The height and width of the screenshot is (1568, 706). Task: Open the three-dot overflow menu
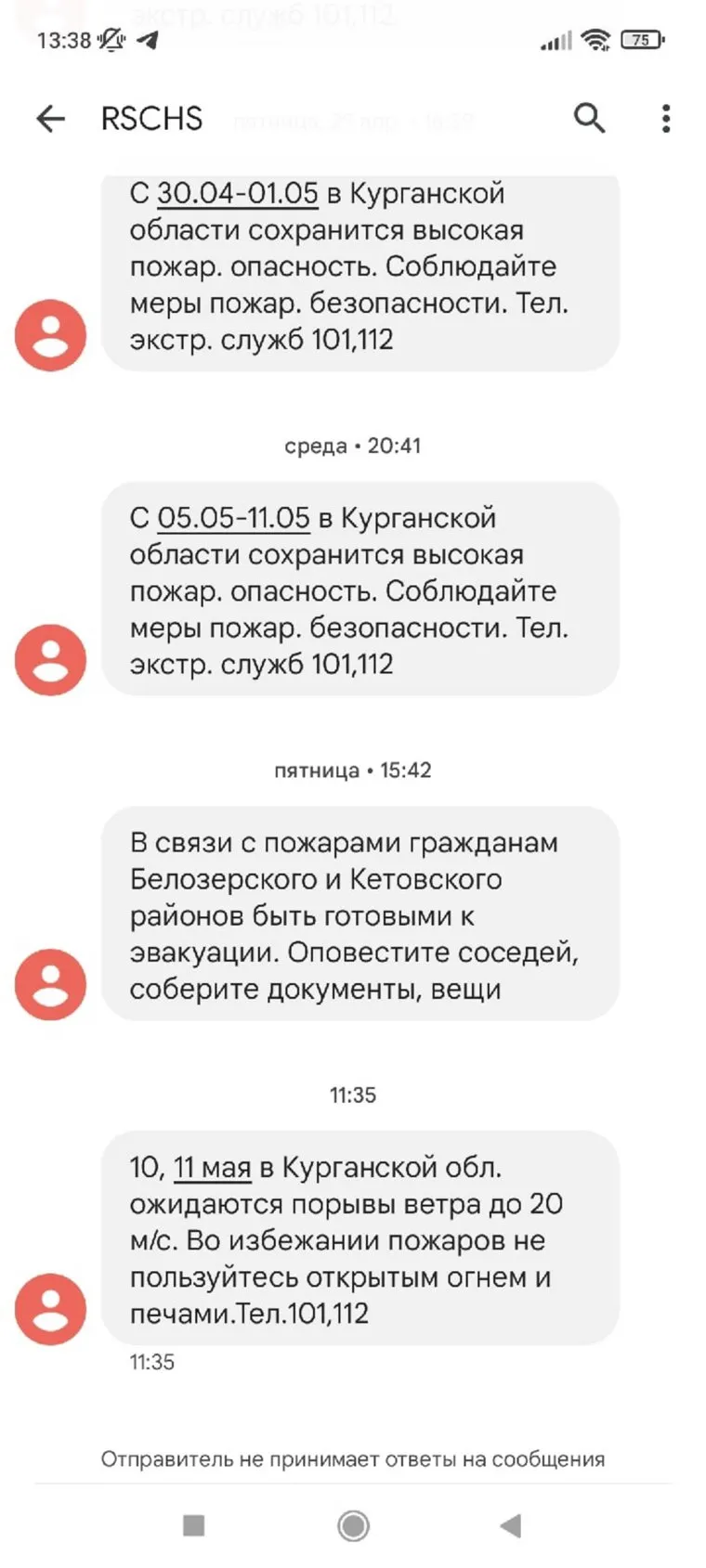(665, 118)
